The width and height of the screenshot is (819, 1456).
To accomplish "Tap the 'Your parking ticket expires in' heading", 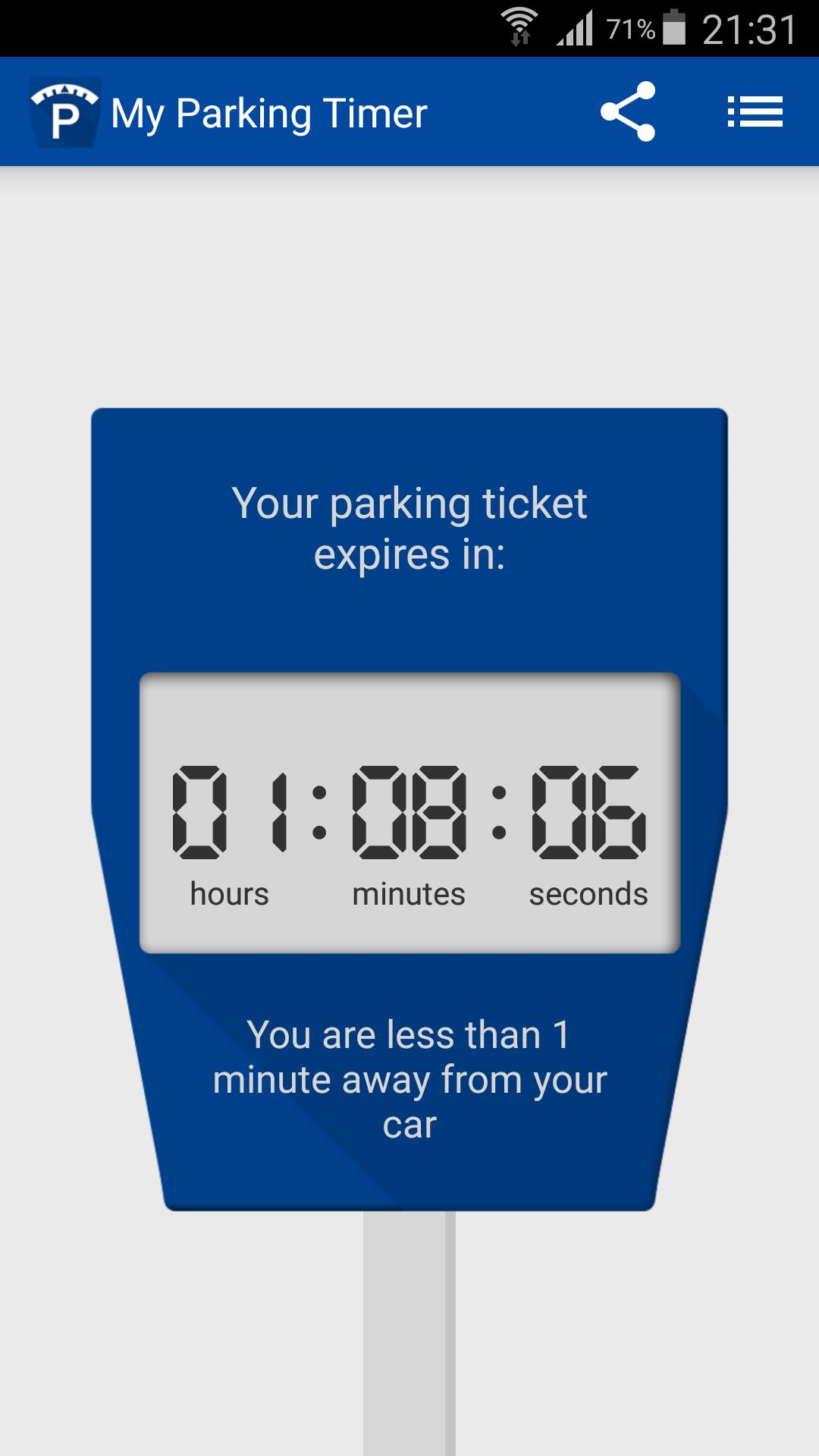I will (x=409, y=527).
